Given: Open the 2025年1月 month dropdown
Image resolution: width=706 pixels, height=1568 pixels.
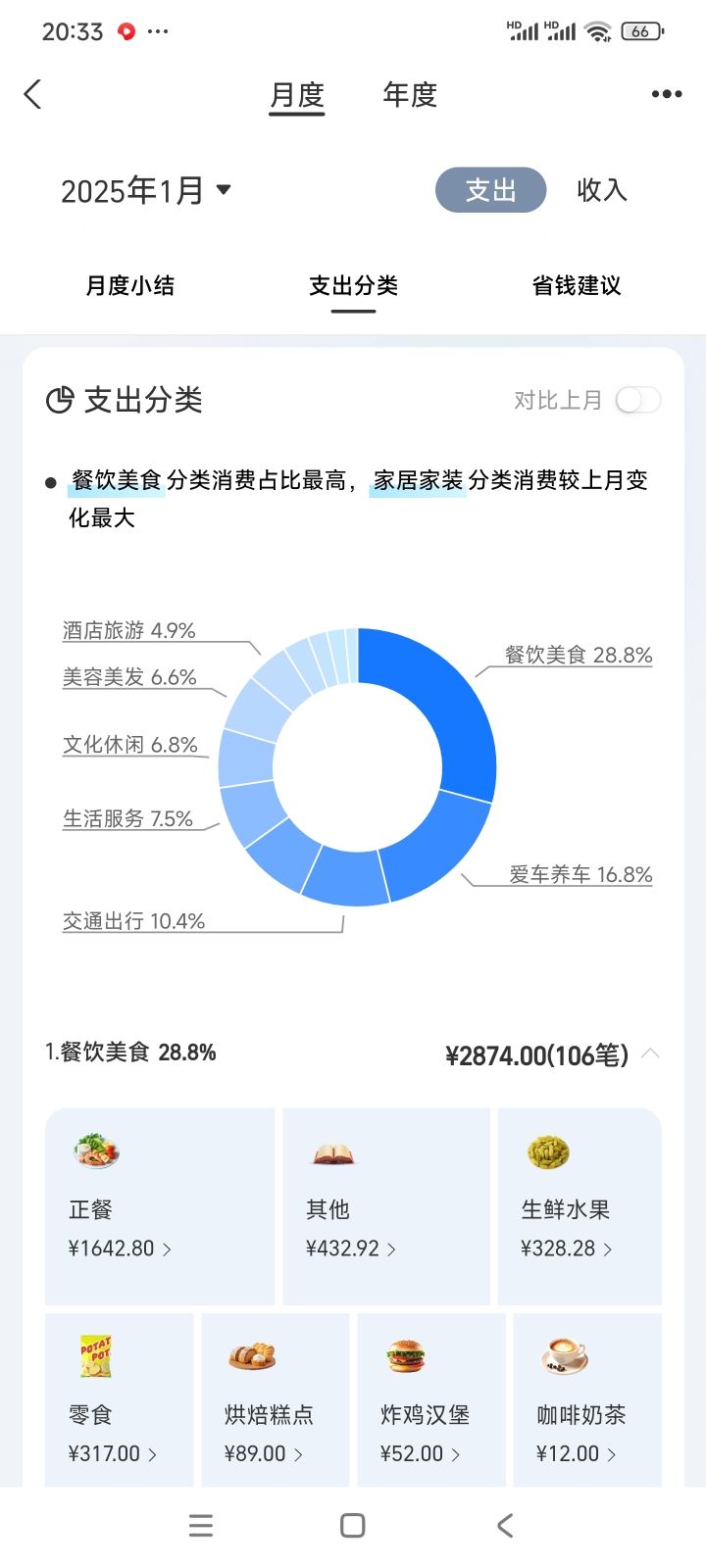Looking at the screenshot, I should pyautogui.click(x=146, y=190).
